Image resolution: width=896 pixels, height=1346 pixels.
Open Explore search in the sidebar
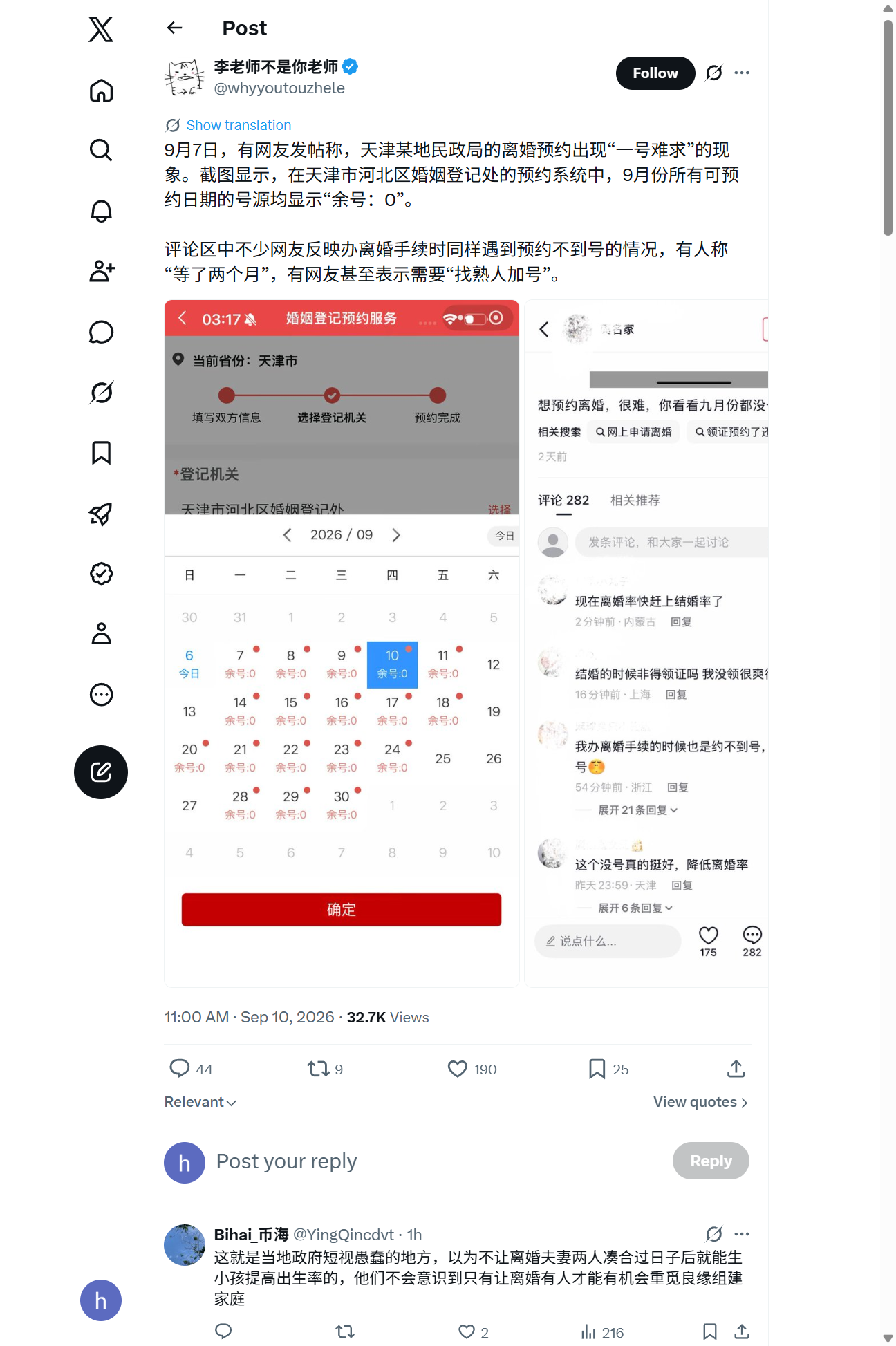[x=101, y=150]
